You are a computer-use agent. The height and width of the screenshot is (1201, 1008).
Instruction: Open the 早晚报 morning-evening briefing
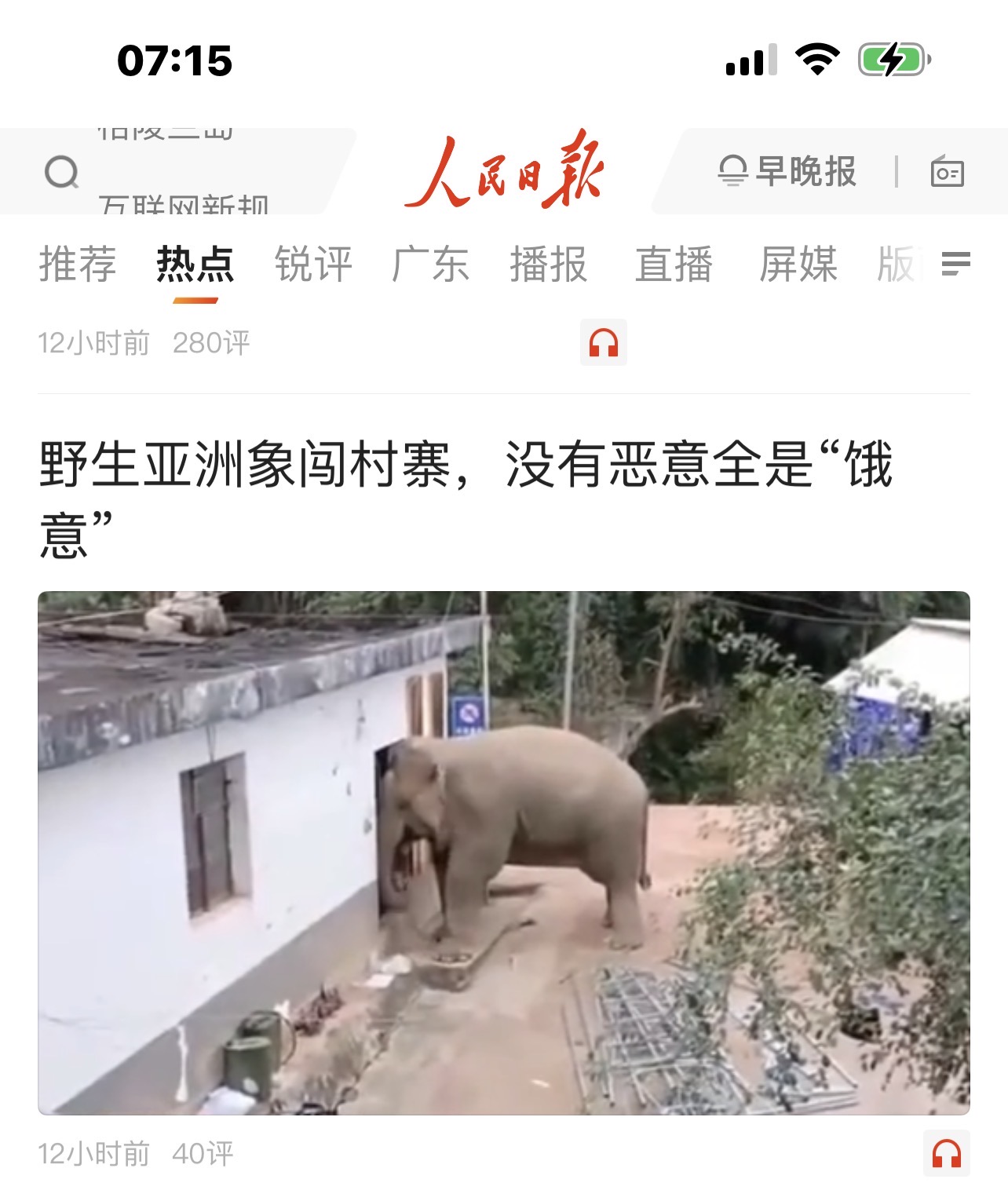pos(787,171)
